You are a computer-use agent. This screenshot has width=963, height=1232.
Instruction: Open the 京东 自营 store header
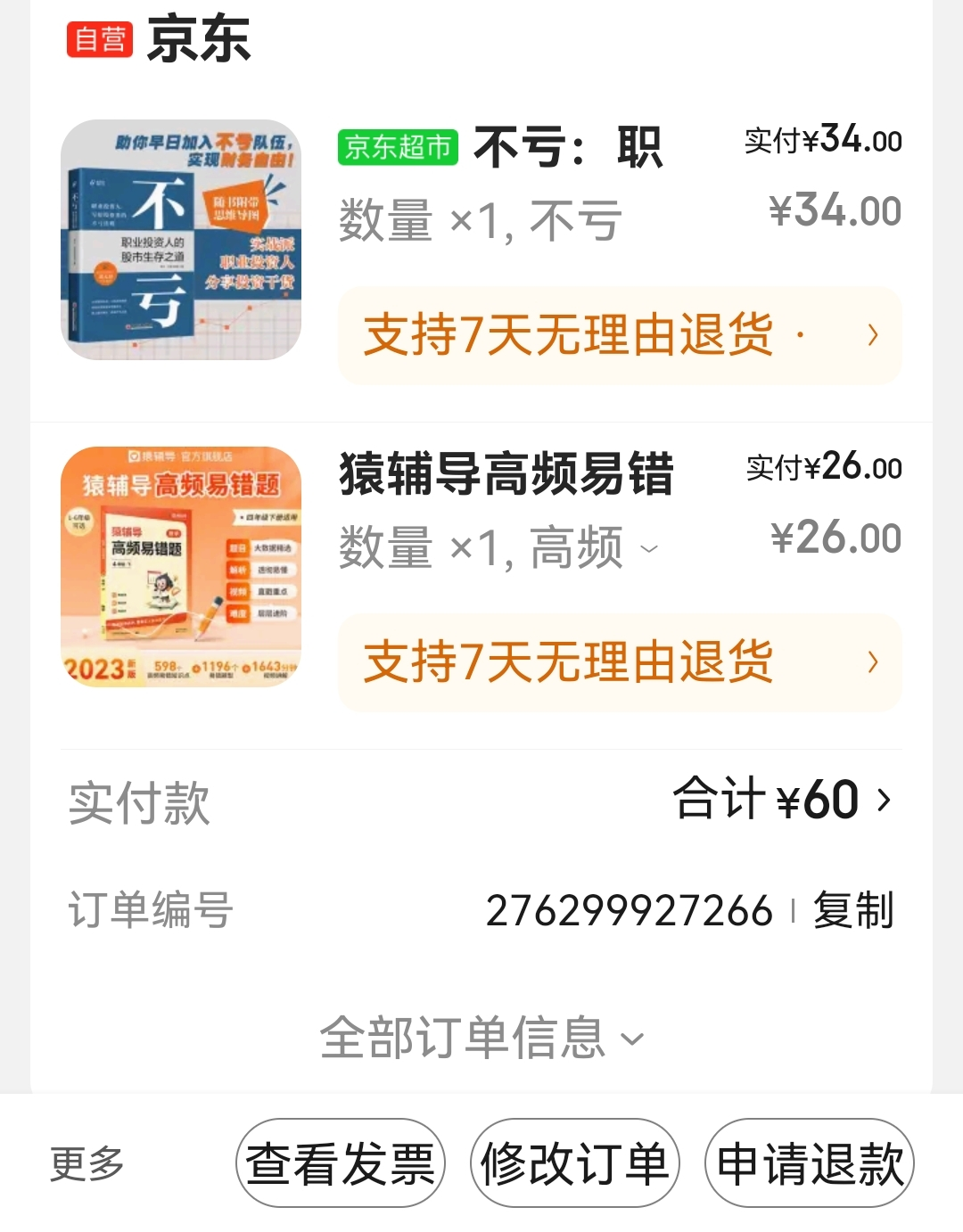click(160, 39)
